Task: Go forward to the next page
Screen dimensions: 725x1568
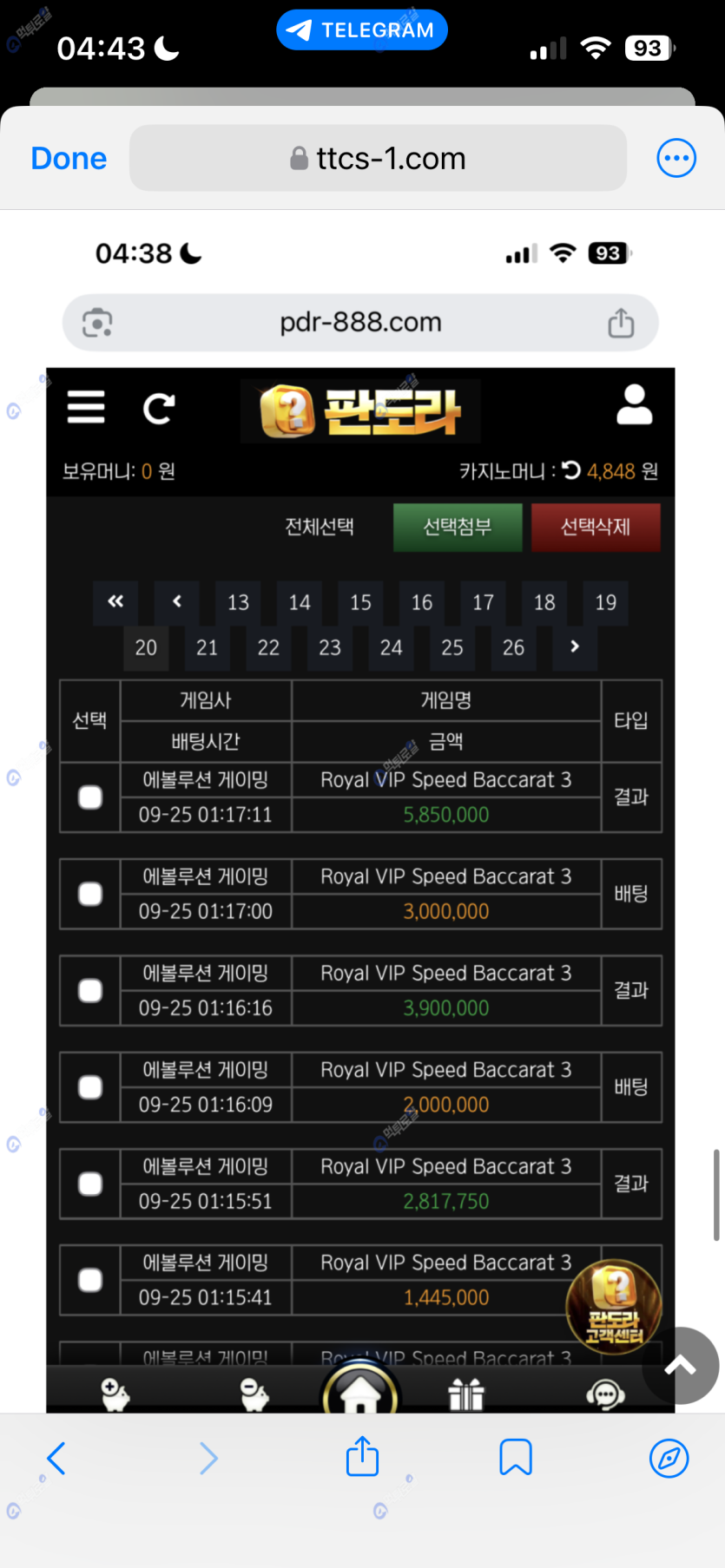Action: pyautogui.click(x=208, y=1459)
